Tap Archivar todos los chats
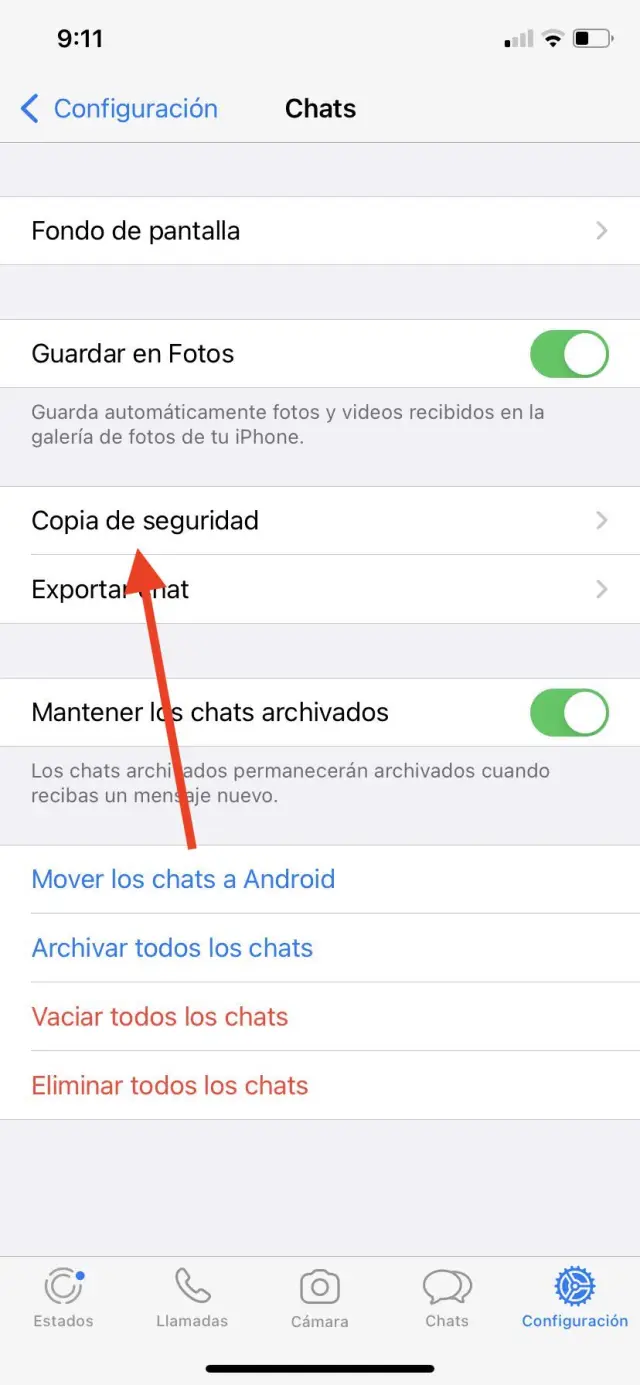The height and width of the screenshot is (1385, 640). pyautogui.click(x=172, y=948)
